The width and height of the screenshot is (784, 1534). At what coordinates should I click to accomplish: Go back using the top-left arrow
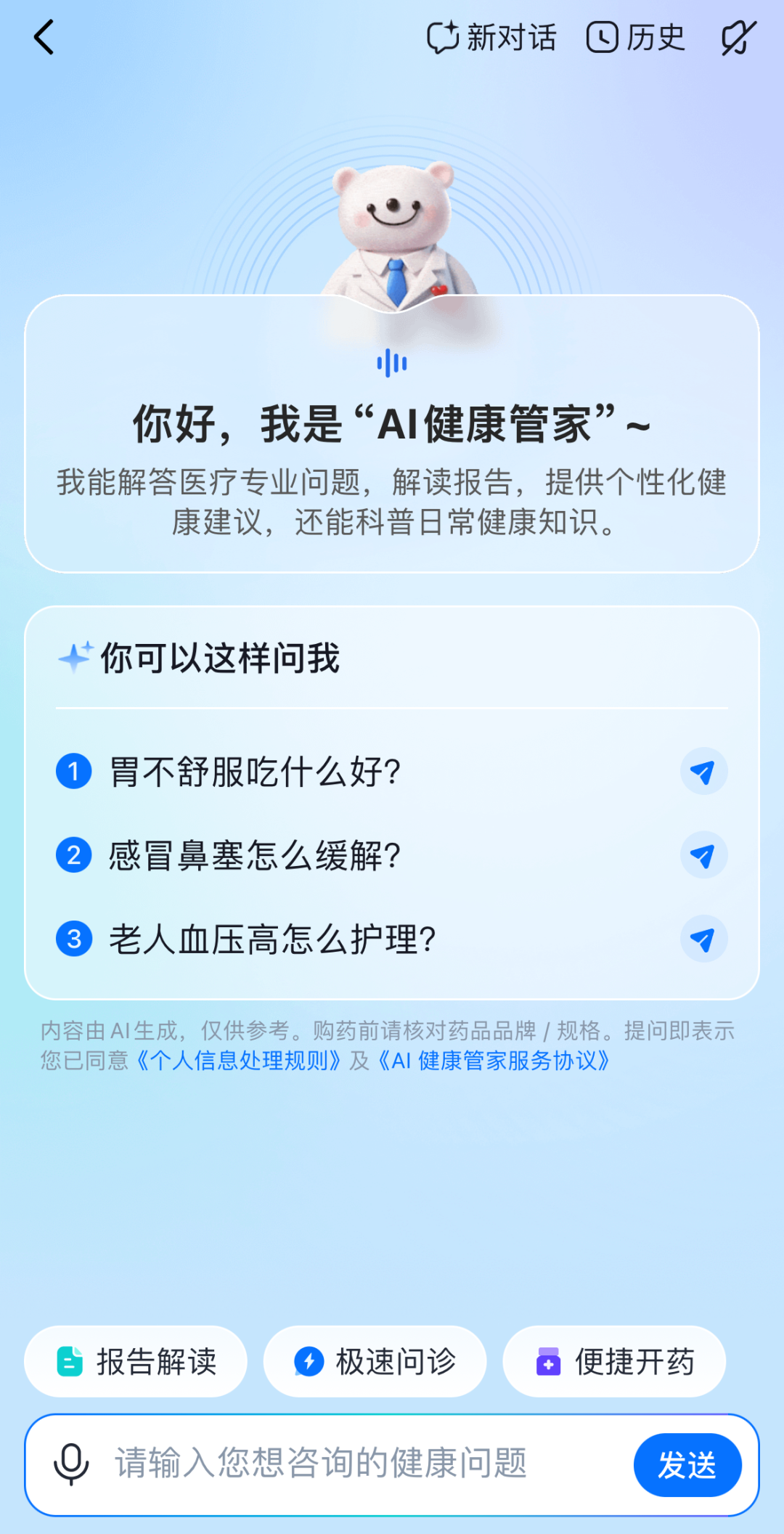click(x=44, y=38)
